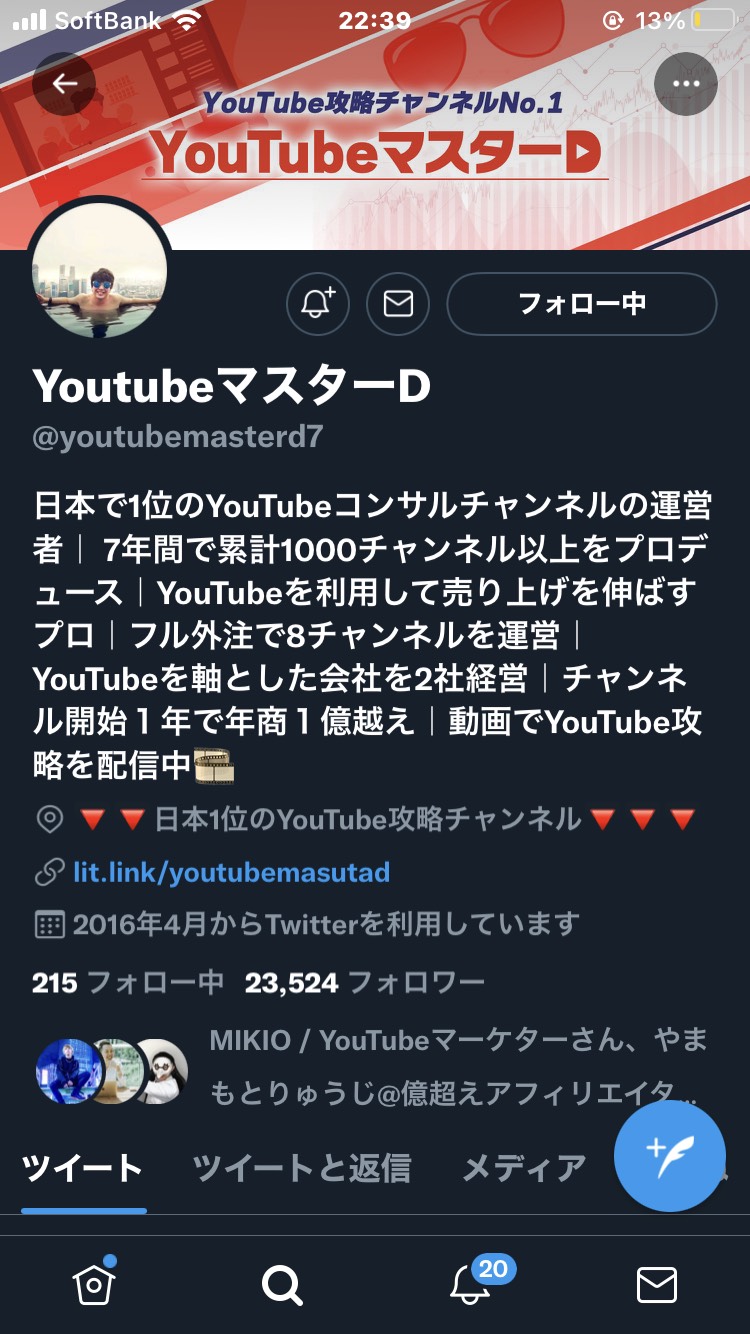Switch to the ツイートと返信 tab
The height and width of the screenshot is (1334, 750).
point(301,1167)
